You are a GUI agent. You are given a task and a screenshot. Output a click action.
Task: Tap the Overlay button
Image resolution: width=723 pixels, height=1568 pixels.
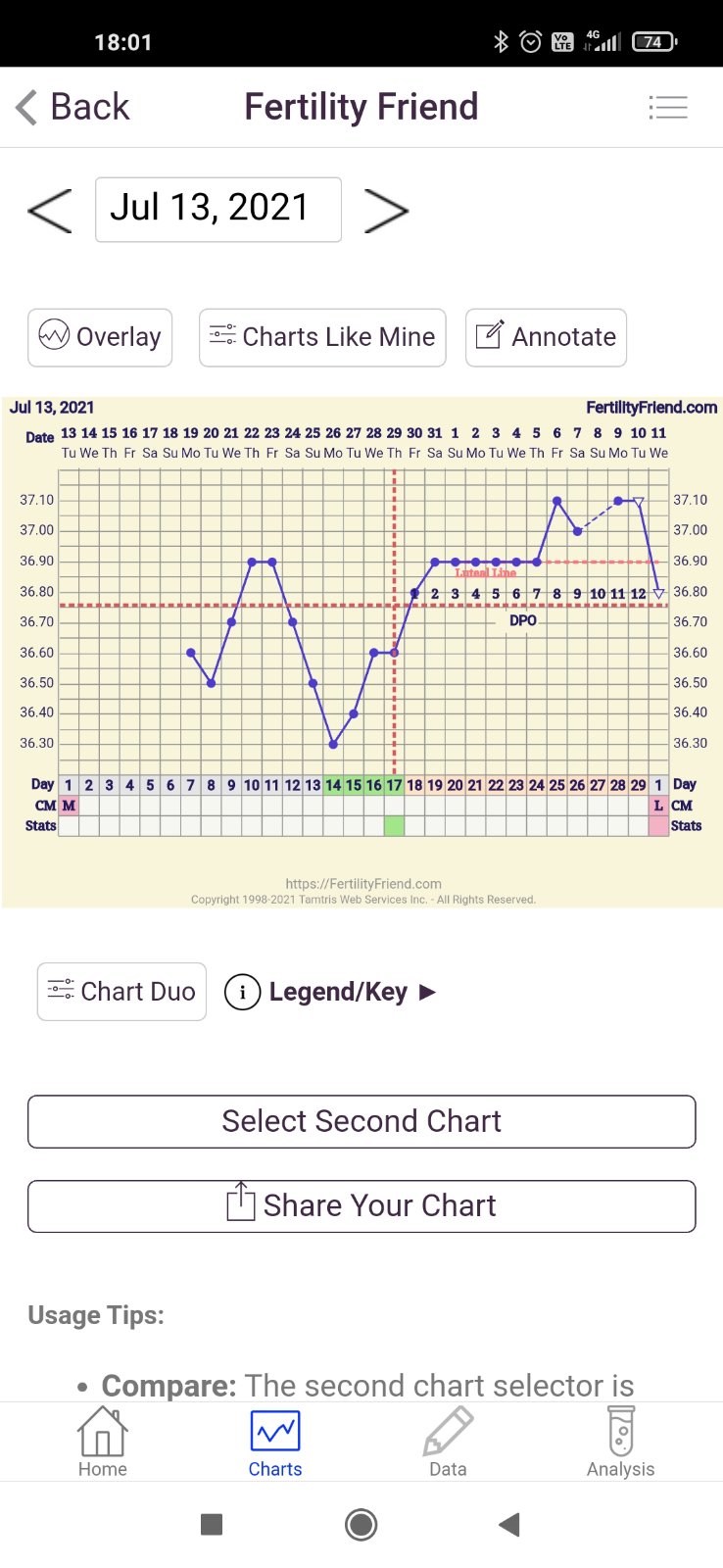click(x=100, y=337)
